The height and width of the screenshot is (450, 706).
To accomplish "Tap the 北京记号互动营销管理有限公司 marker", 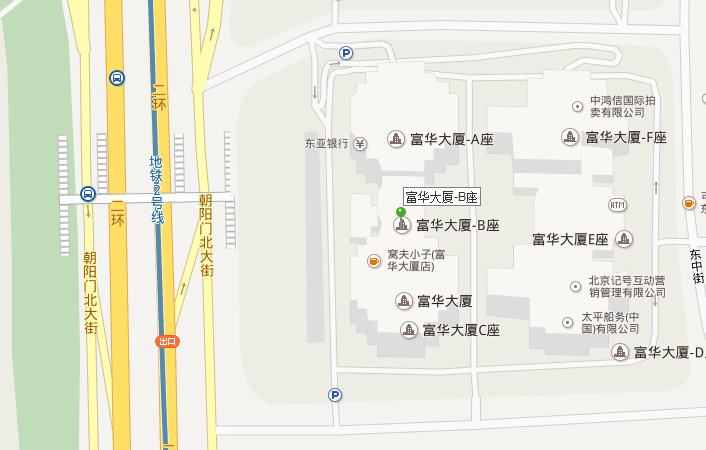I will [x=575, y=286].
